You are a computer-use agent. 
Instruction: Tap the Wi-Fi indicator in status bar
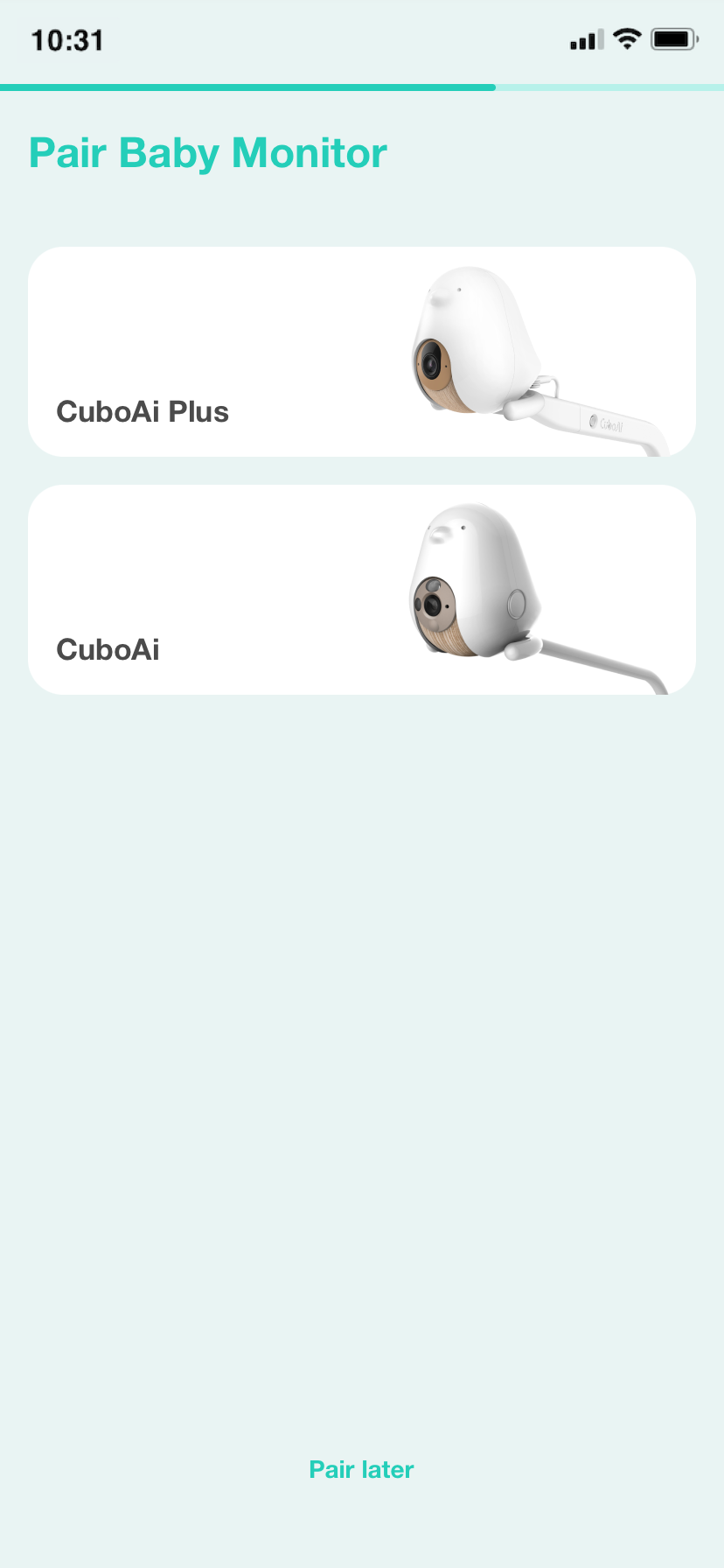point(626,38)
